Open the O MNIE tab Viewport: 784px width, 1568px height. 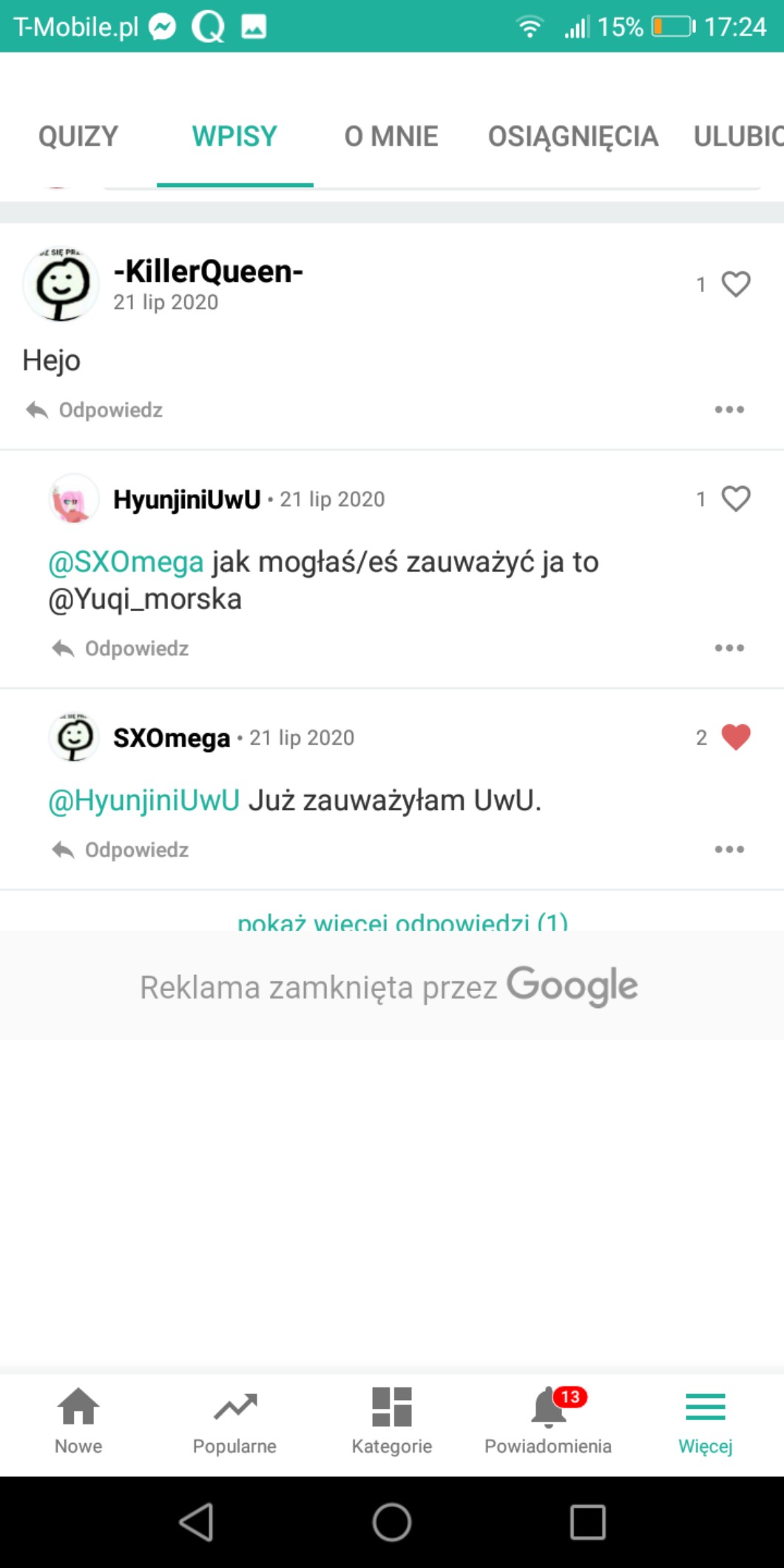pyautogui.click(x=391, y=137)
